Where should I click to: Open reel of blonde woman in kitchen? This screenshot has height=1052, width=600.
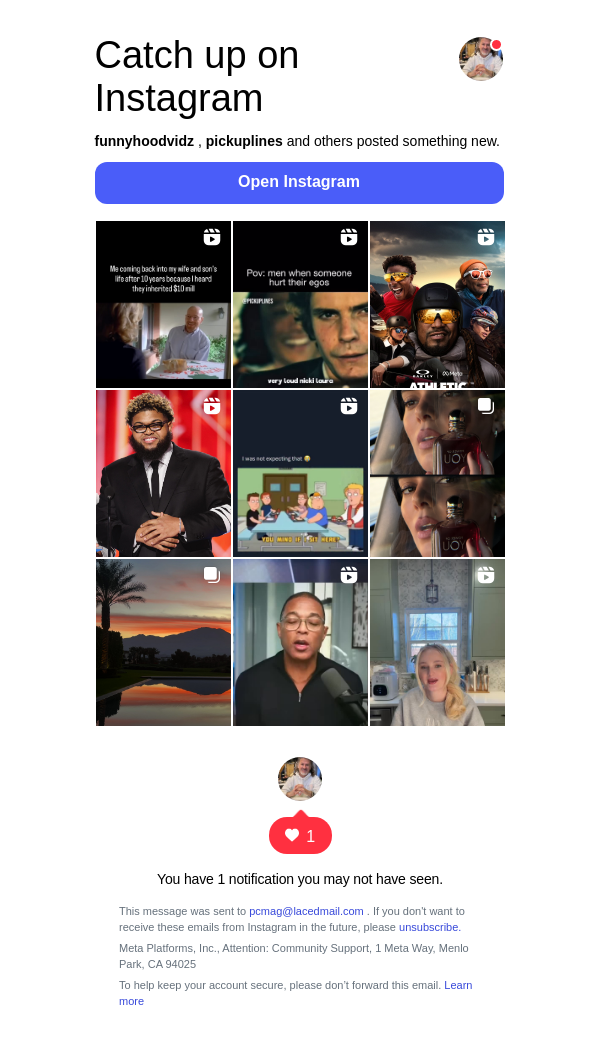click(x=437, y=642)
